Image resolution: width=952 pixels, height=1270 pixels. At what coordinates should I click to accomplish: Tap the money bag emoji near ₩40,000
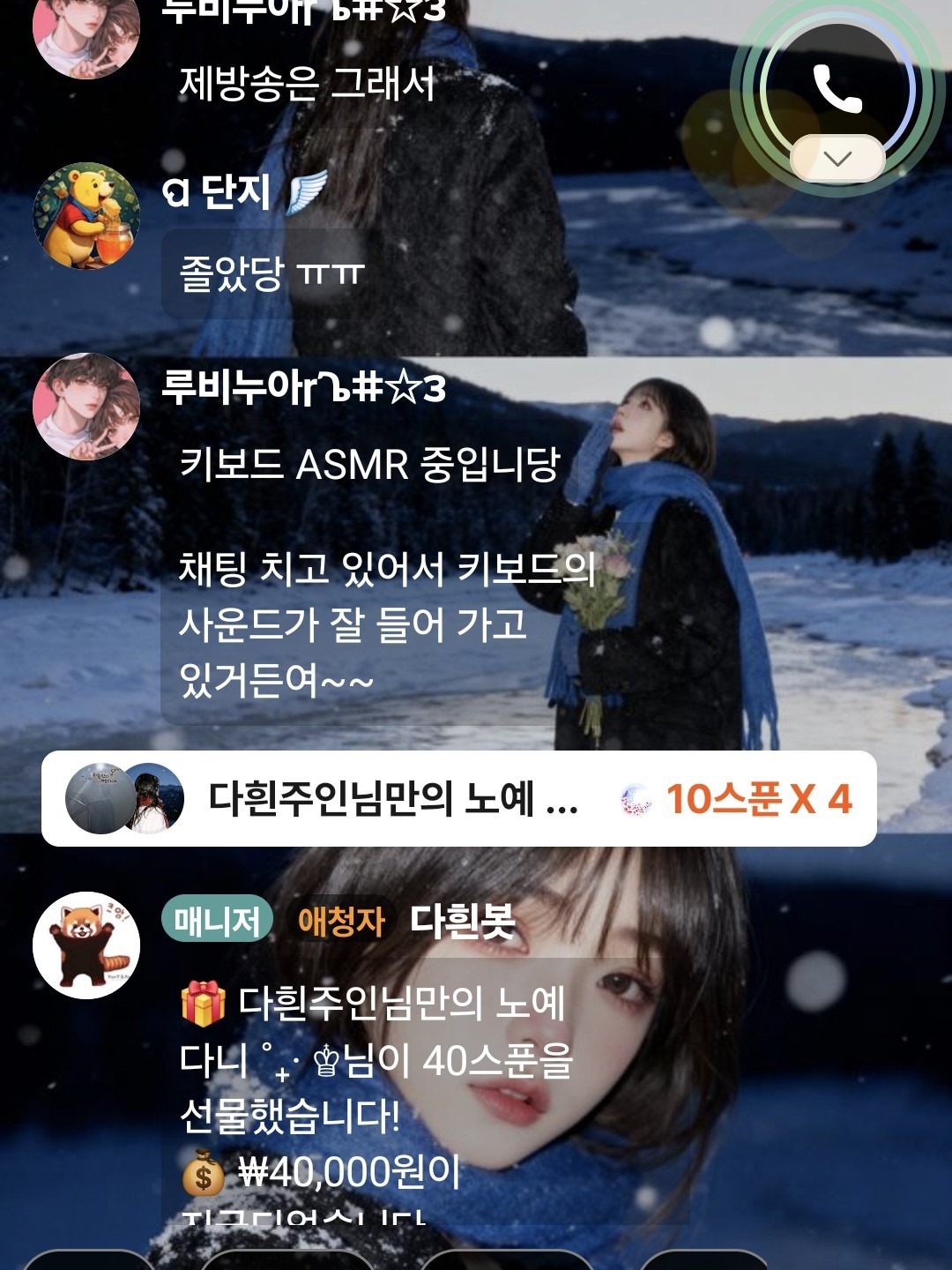click(201, 1173)
